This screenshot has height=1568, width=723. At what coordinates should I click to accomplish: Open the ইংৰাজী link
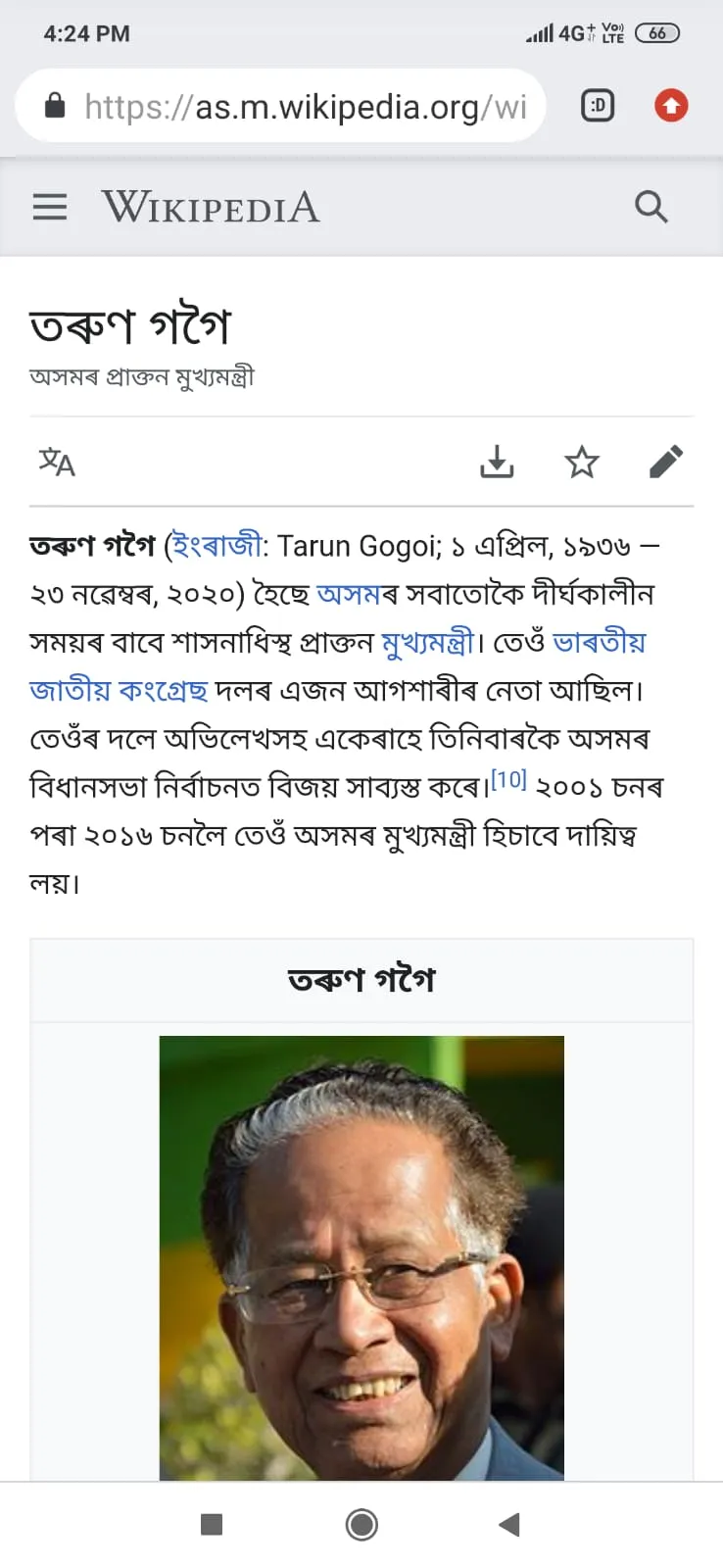click(x=217, y=545)
